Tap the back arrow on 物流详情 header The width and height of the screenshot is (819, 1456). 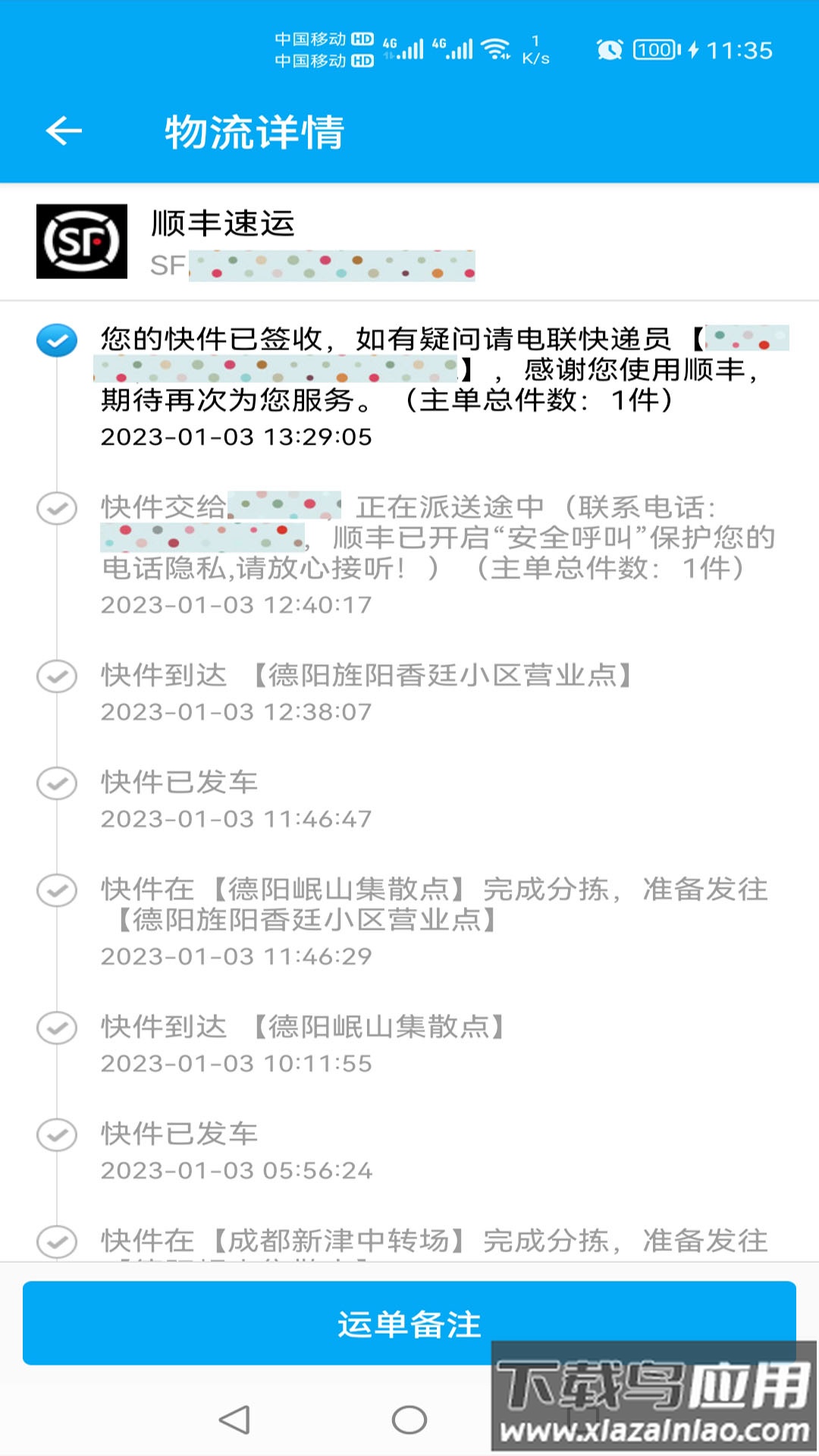[63, 130]
